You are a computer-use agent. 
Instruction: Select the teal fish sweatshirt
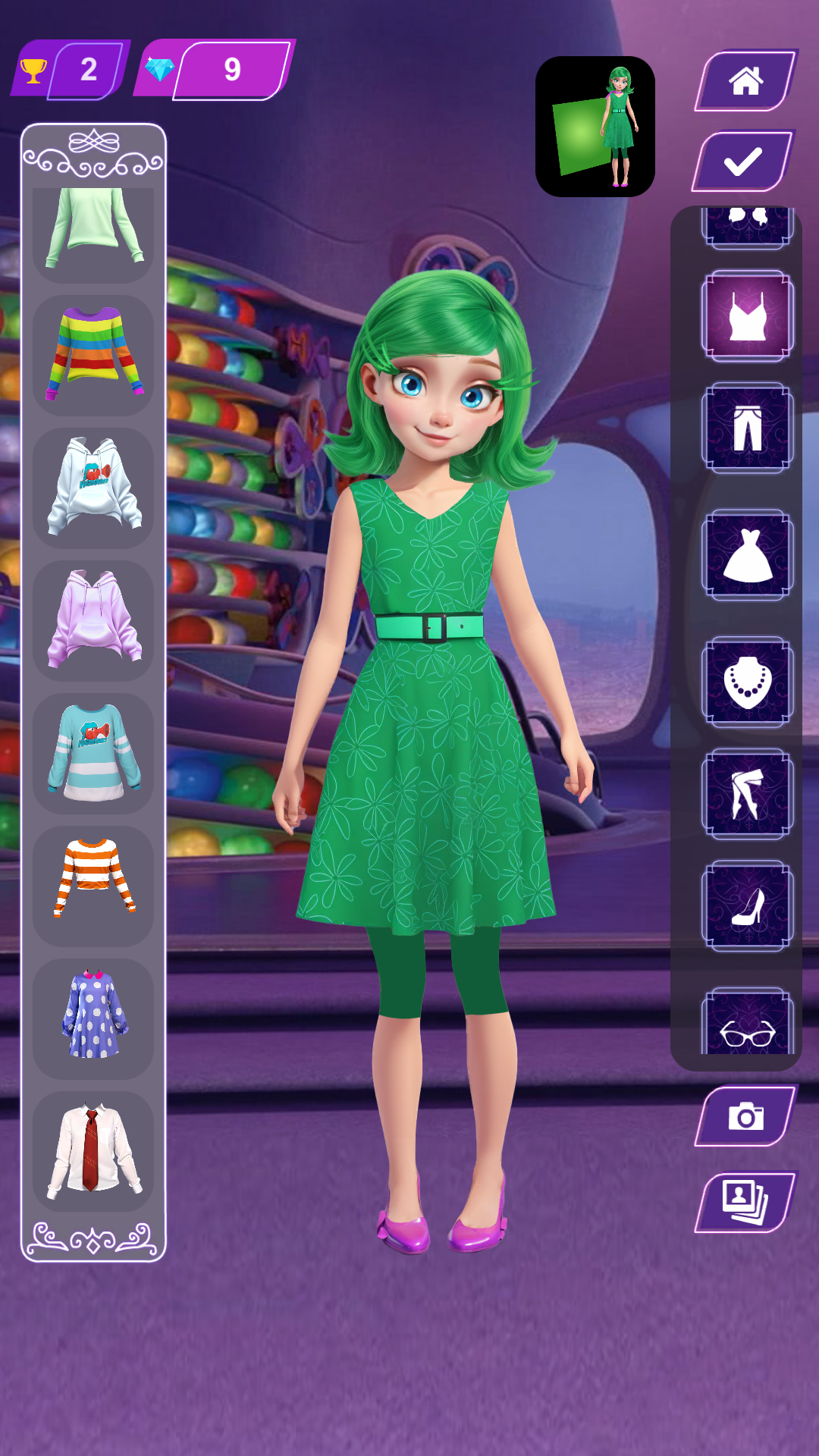[x=93, y=753]
